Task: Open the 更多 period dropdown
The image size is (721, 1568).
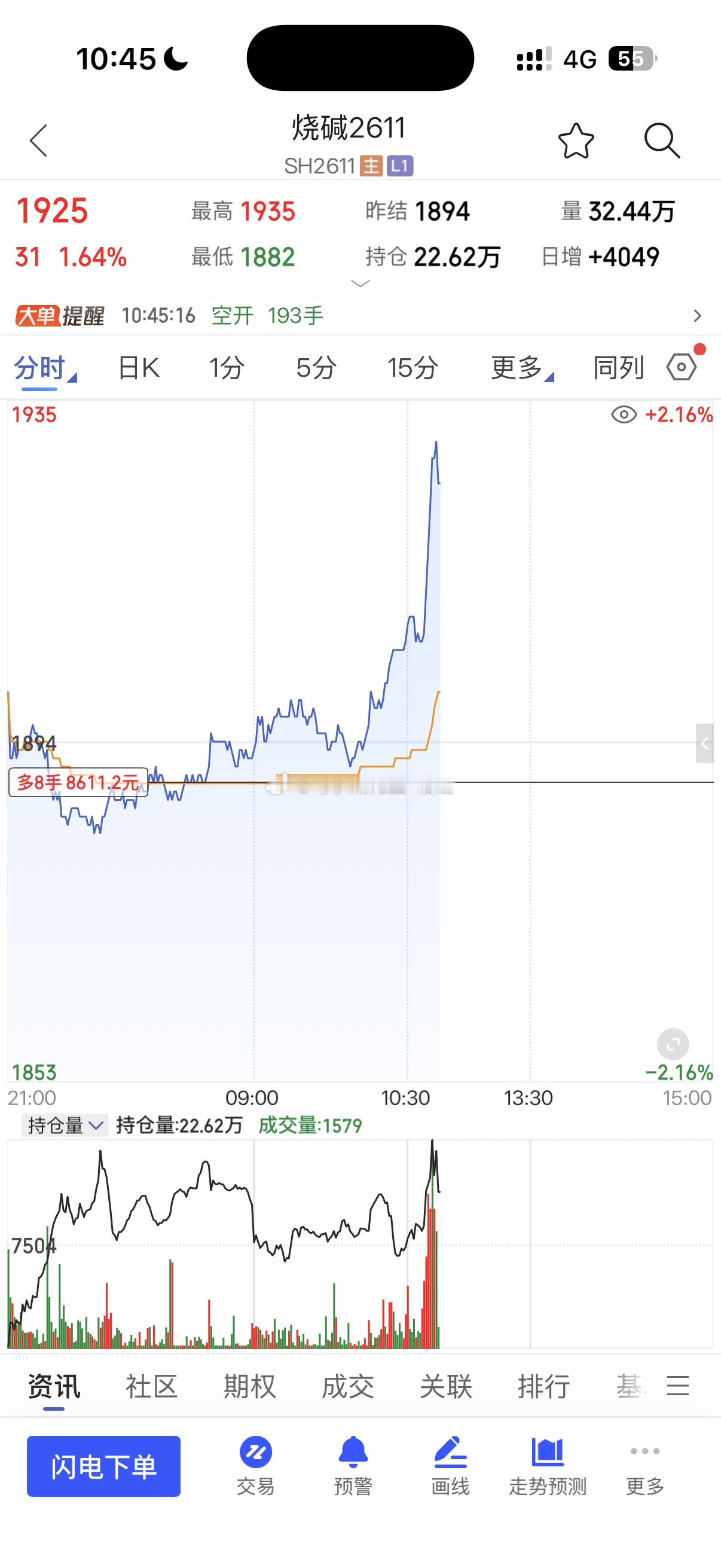Action: tap(522, 368)
